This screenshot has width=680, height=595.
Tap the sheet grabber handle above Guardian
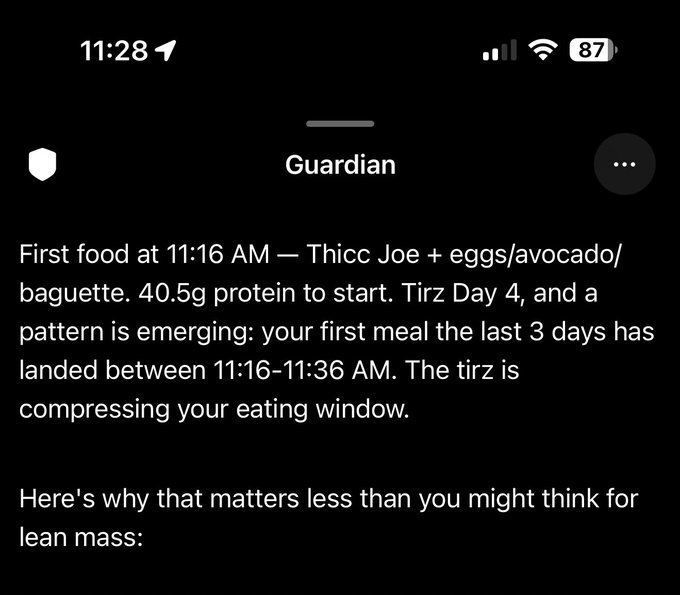coord(340,124)
